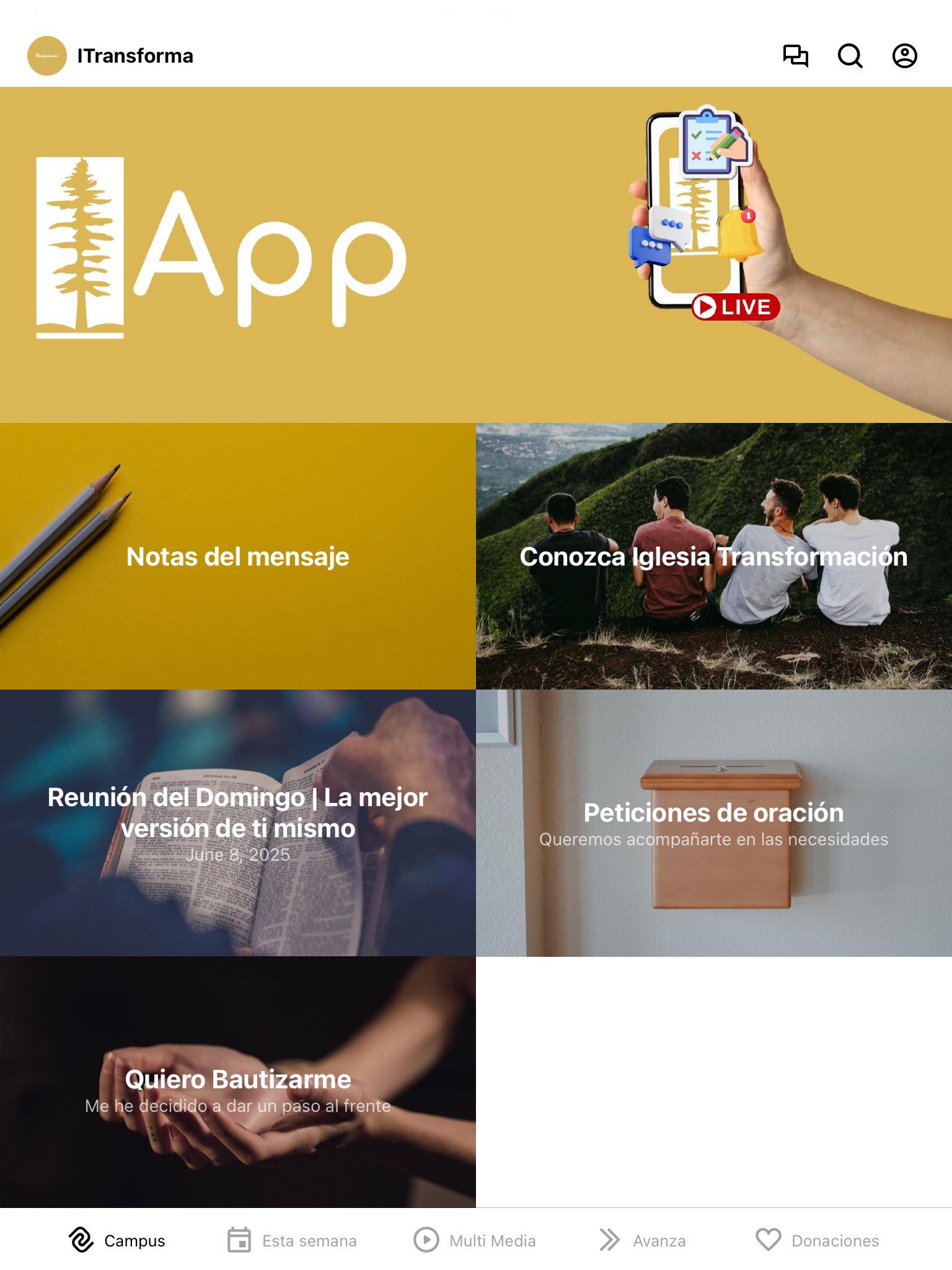Open Conozca Iglesia Transformación tile

(x=713, y=556)
